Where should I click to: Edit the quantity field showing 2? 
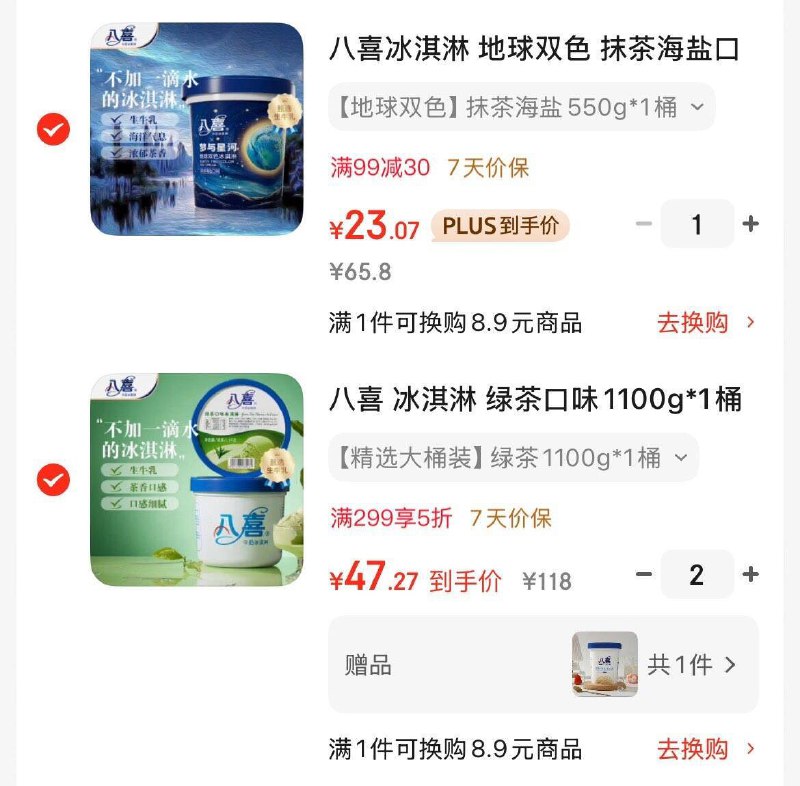pyautogui.click(x=697, y=575)
